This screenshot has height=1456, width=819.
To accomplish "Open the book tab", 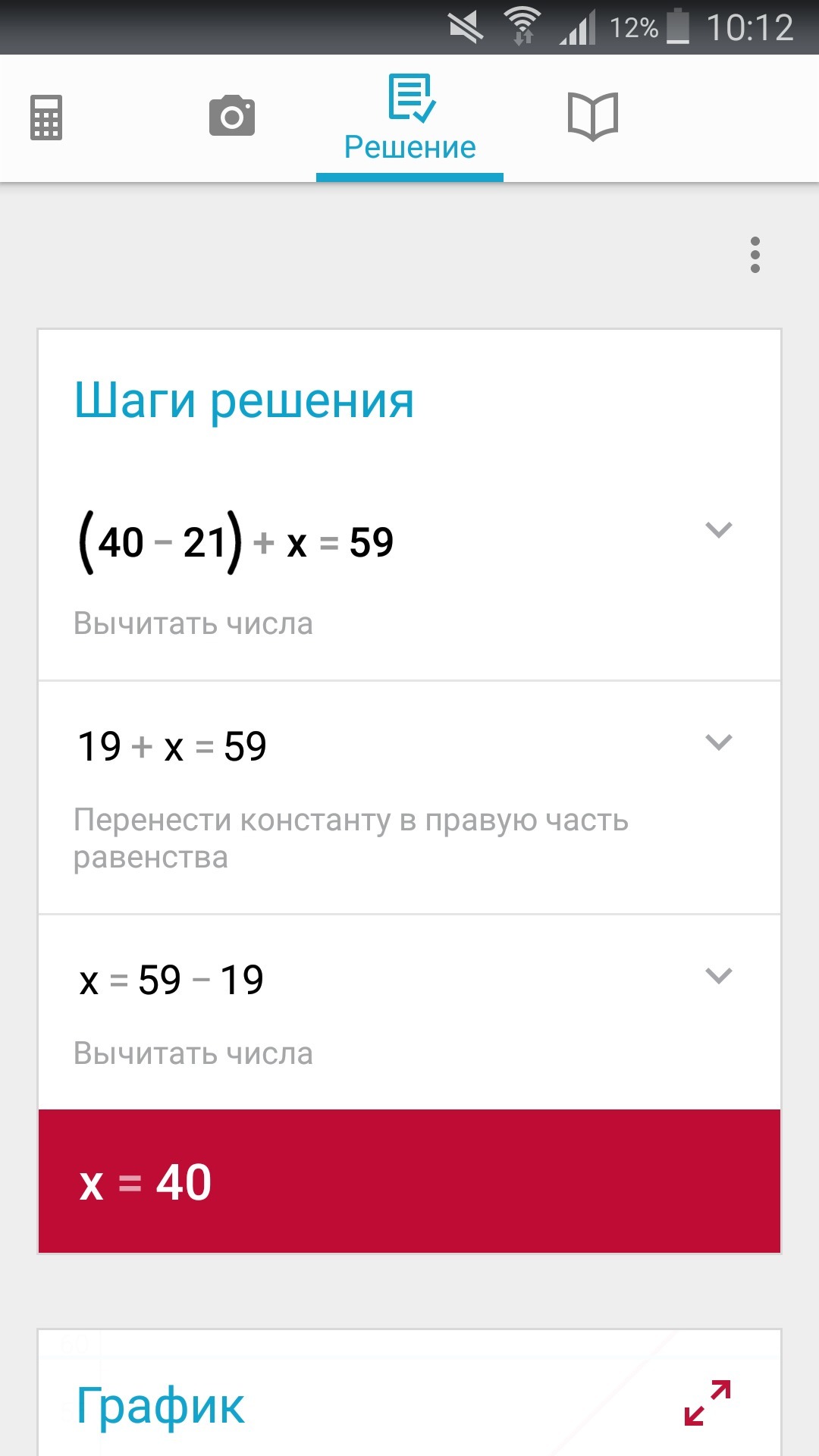I will click(x=593, y=116).
